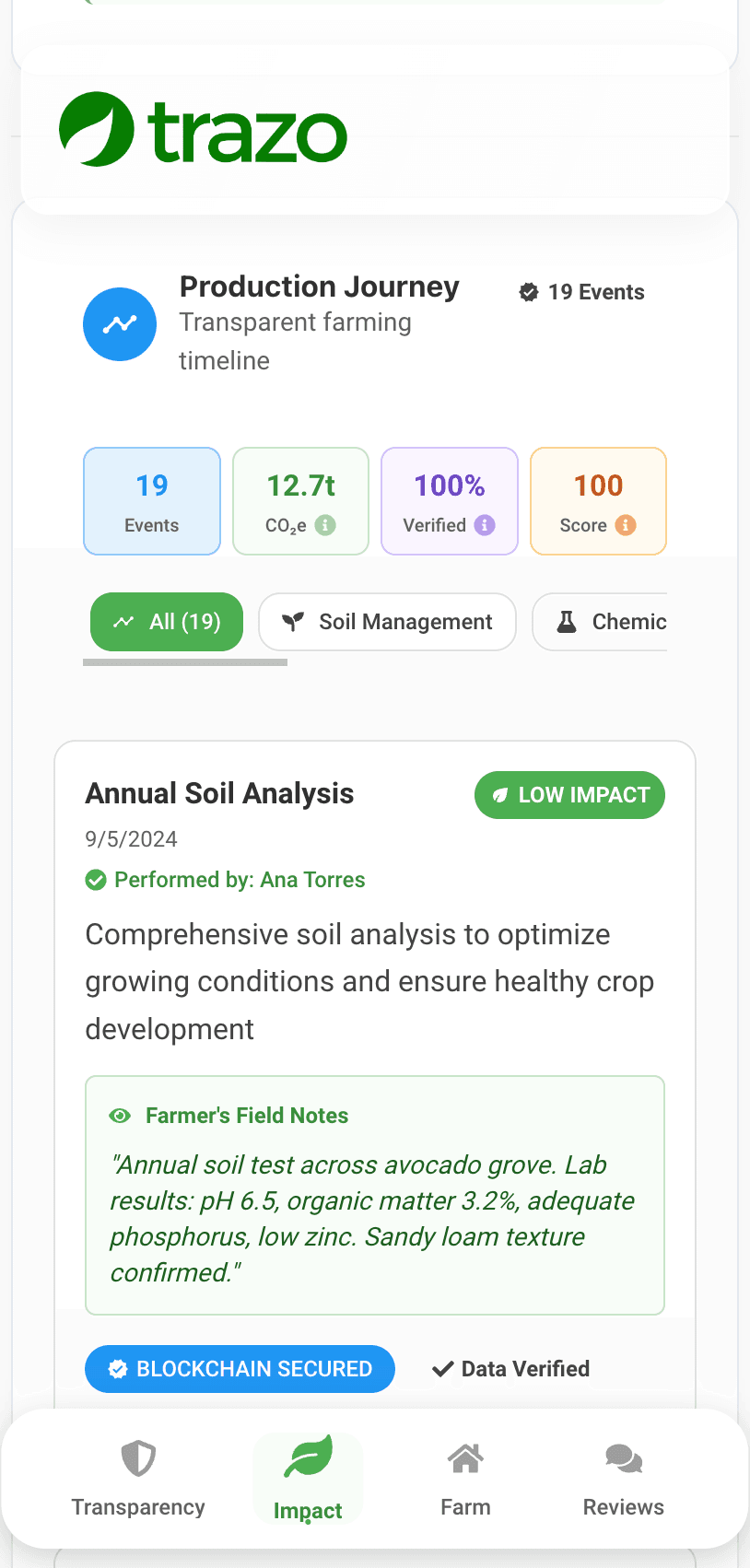Expand the Chemicals category filter
This screenshot has width=750, height=1568.
[619, 622]
